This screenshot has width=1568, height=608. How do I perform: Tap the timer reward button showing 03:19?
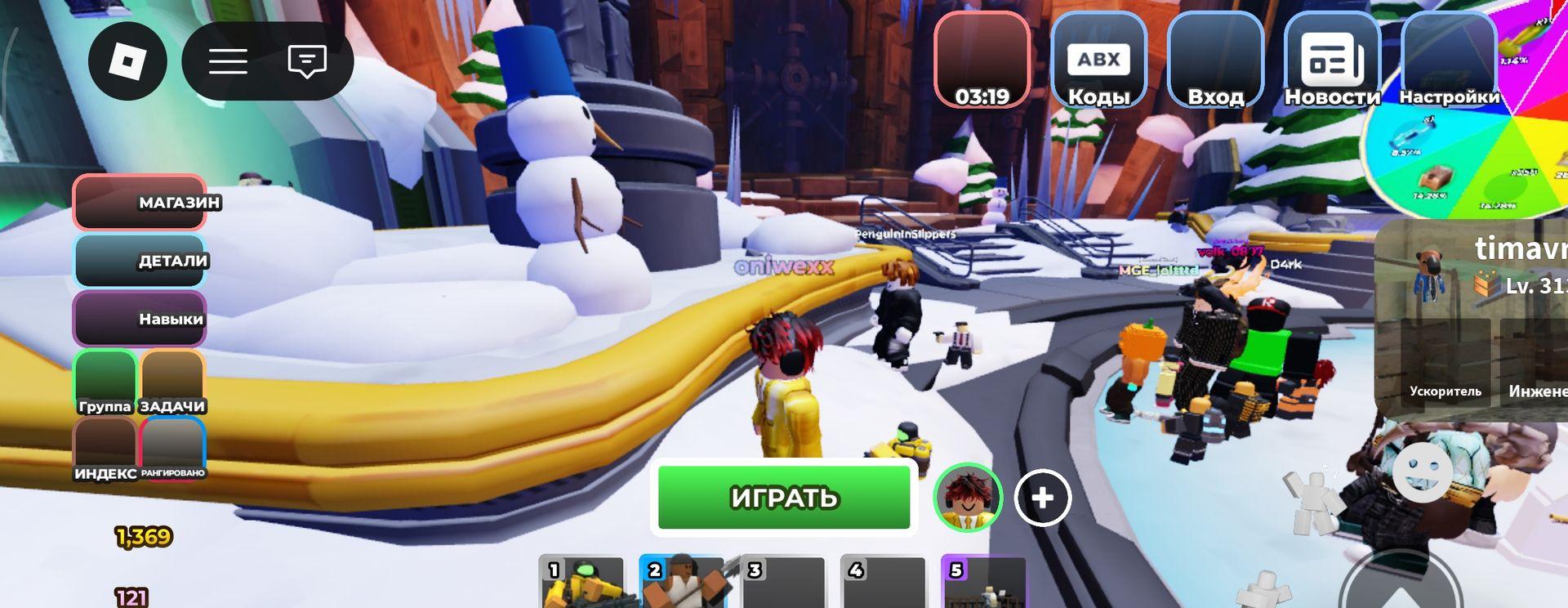(982, 61)
